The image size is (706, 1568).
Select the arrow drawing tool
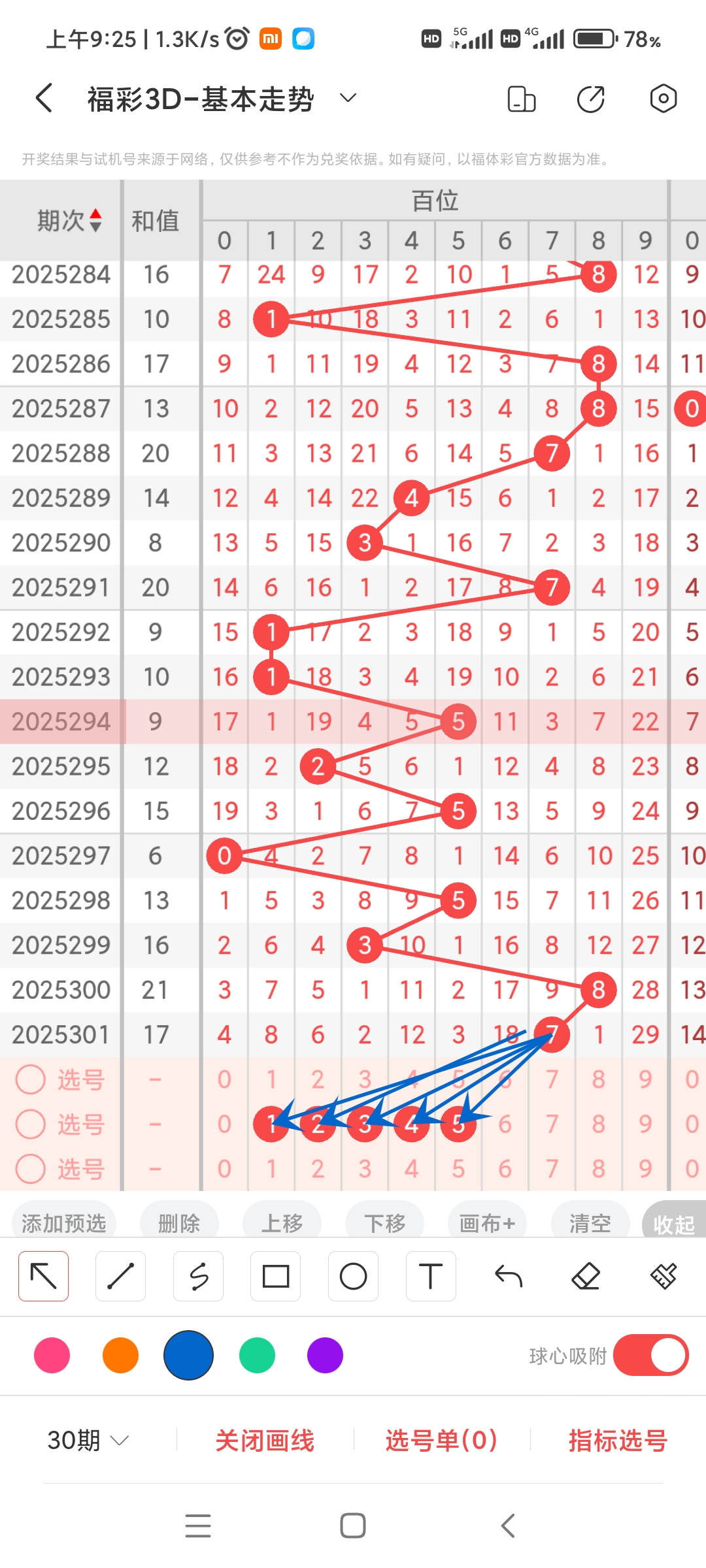[44, 1276]
